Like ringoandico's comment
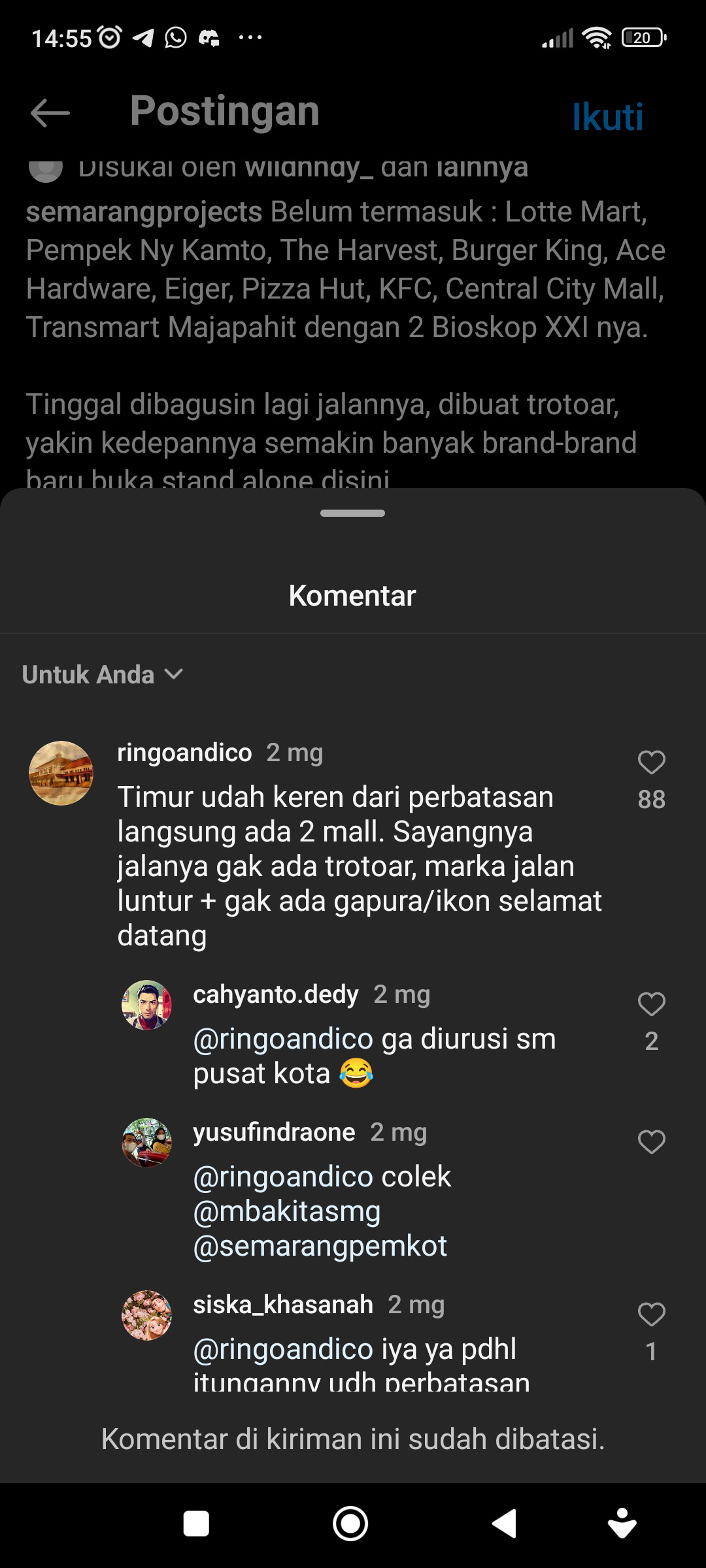Viewport: 706px width, 1568px height. (x=651, y=762)
